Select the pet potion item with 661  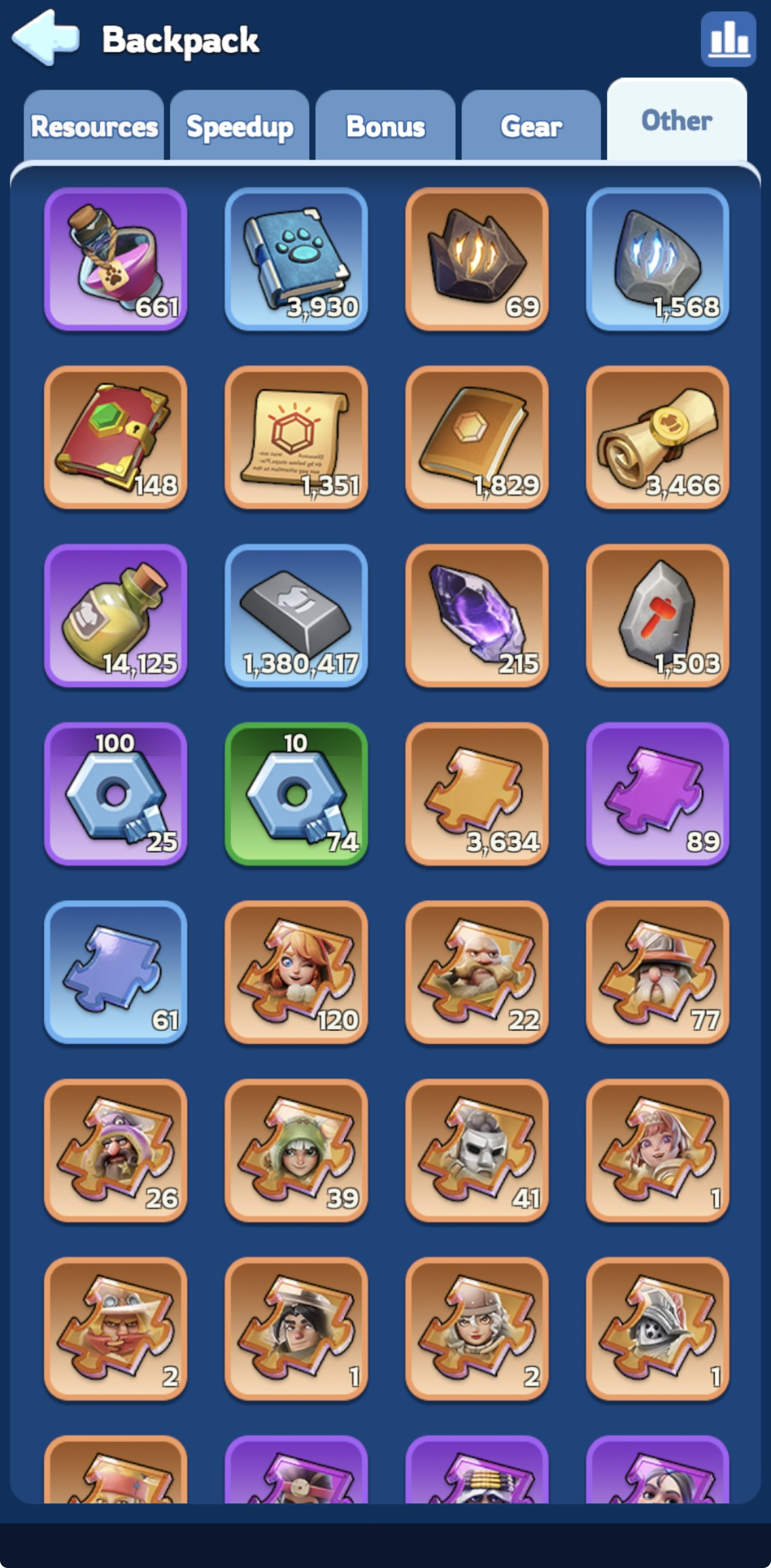click(116, 259)
